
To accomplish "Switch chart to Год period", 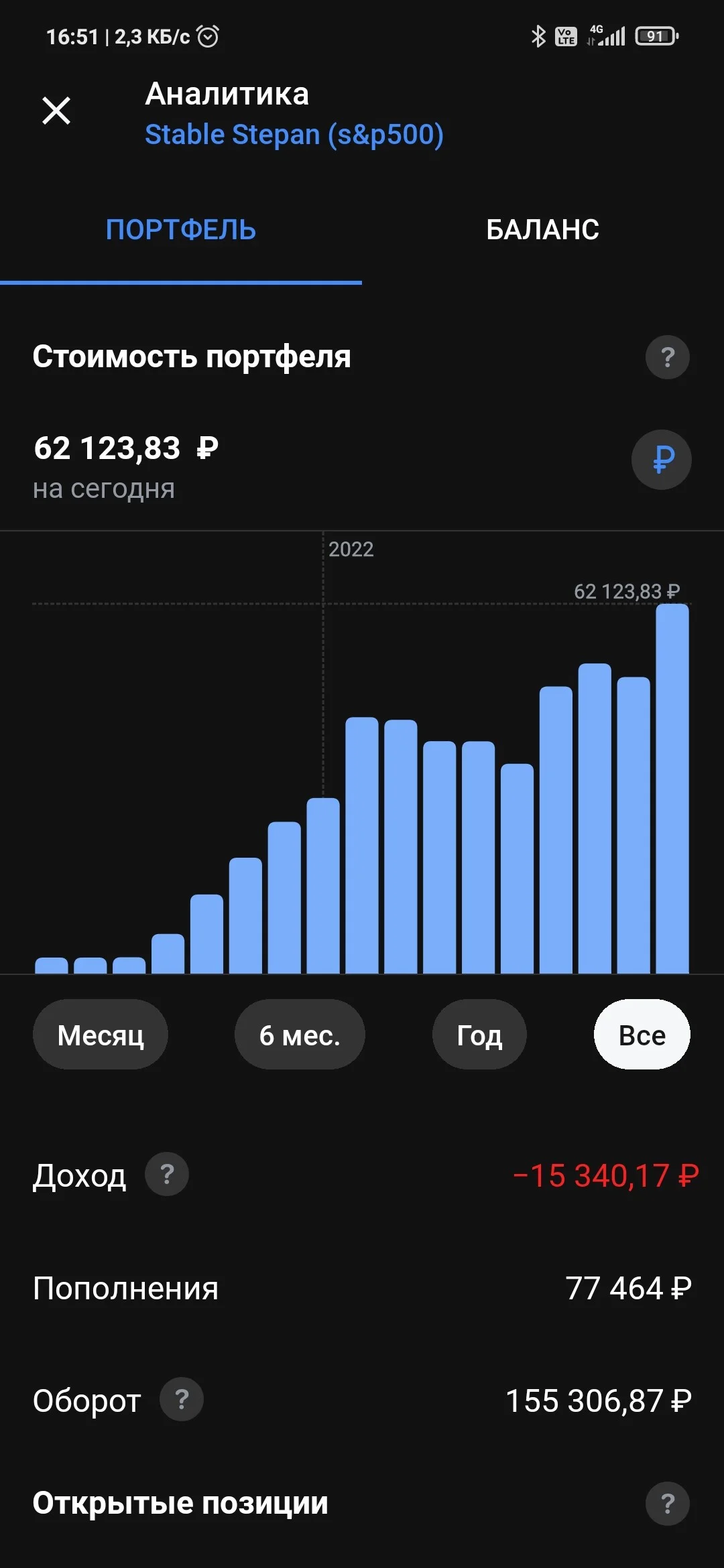I will click(479, 1035).
